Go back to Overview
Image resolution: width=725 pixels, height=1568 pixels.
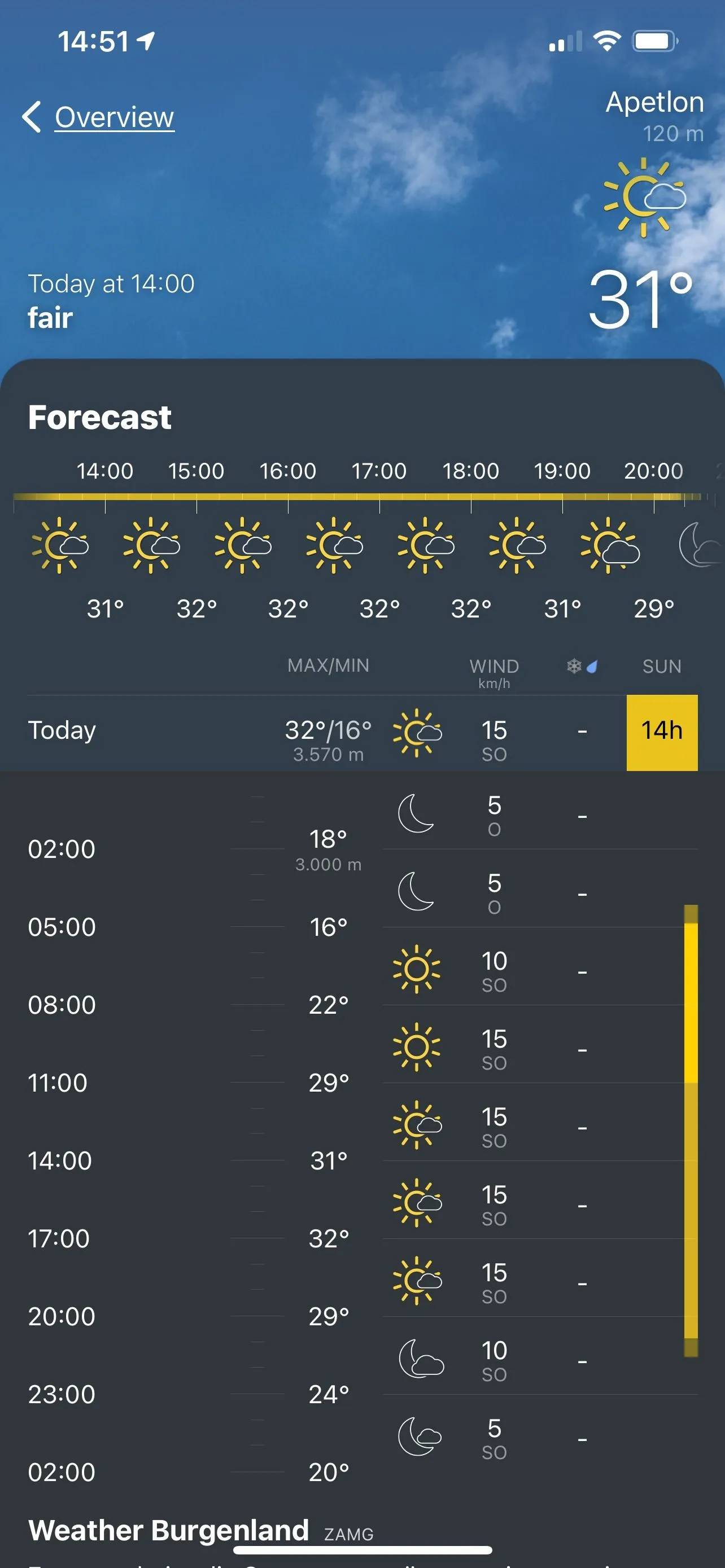(99, 117)
